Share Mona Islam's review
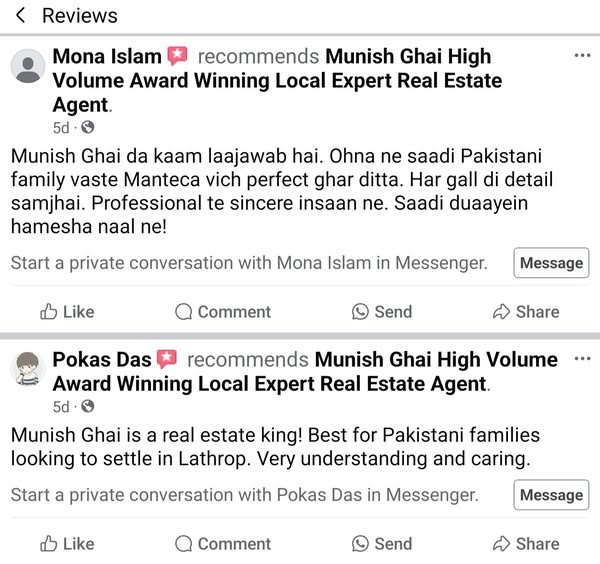 point(526,312)
